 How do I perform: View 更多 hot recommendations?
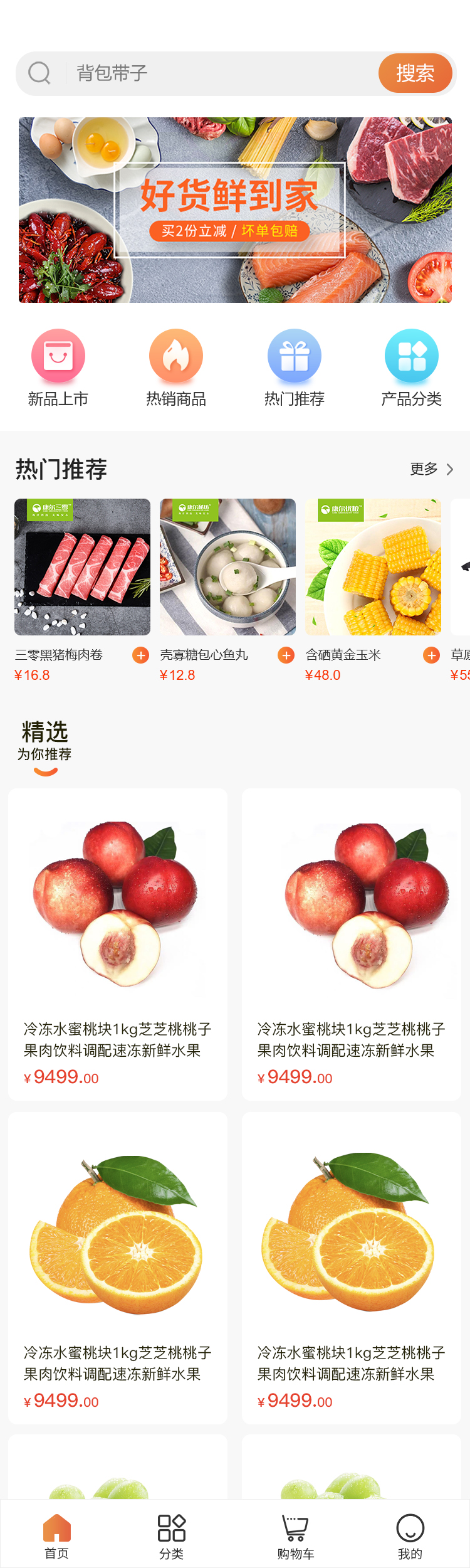click(x=431, y=469)
